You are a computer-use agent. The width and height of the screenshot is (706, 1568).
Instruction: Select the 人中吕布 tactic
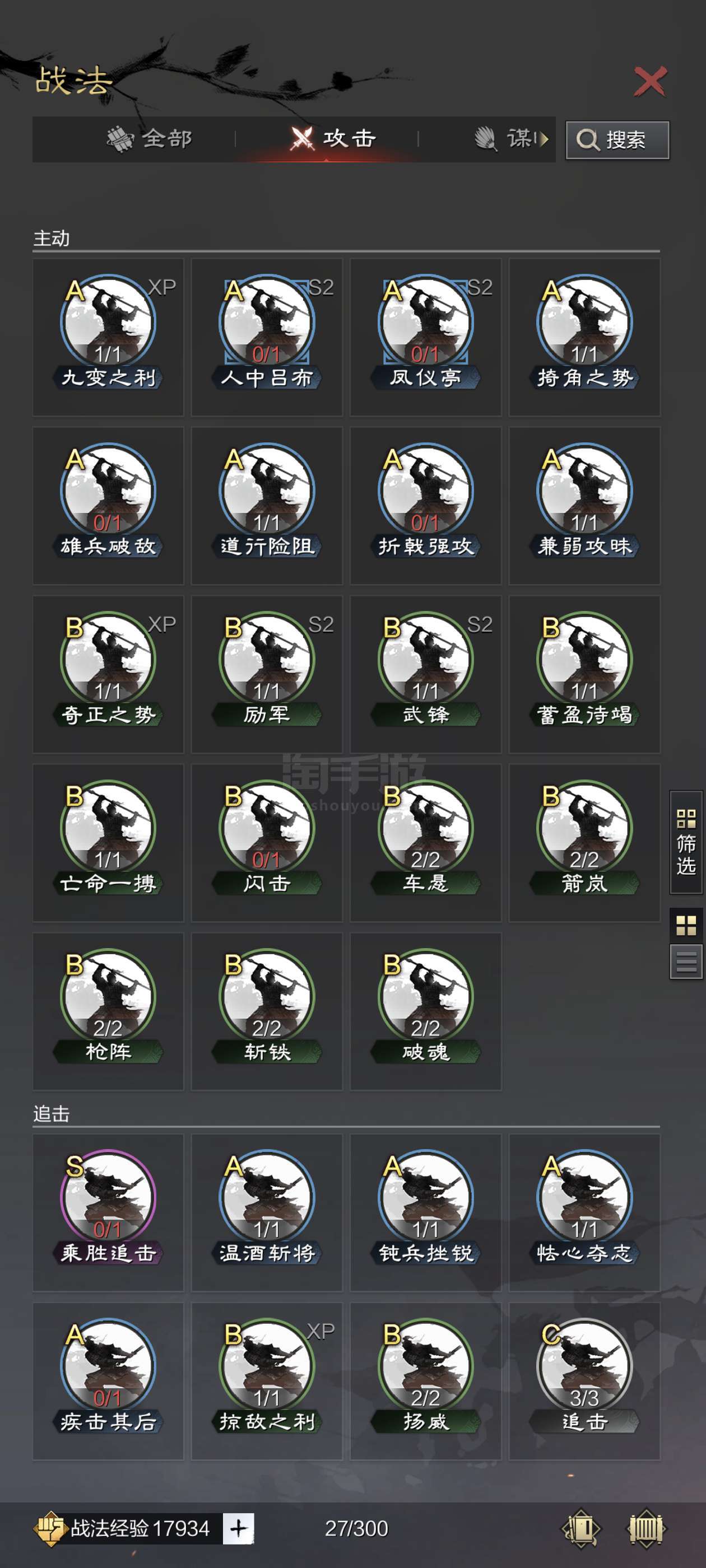267,337
